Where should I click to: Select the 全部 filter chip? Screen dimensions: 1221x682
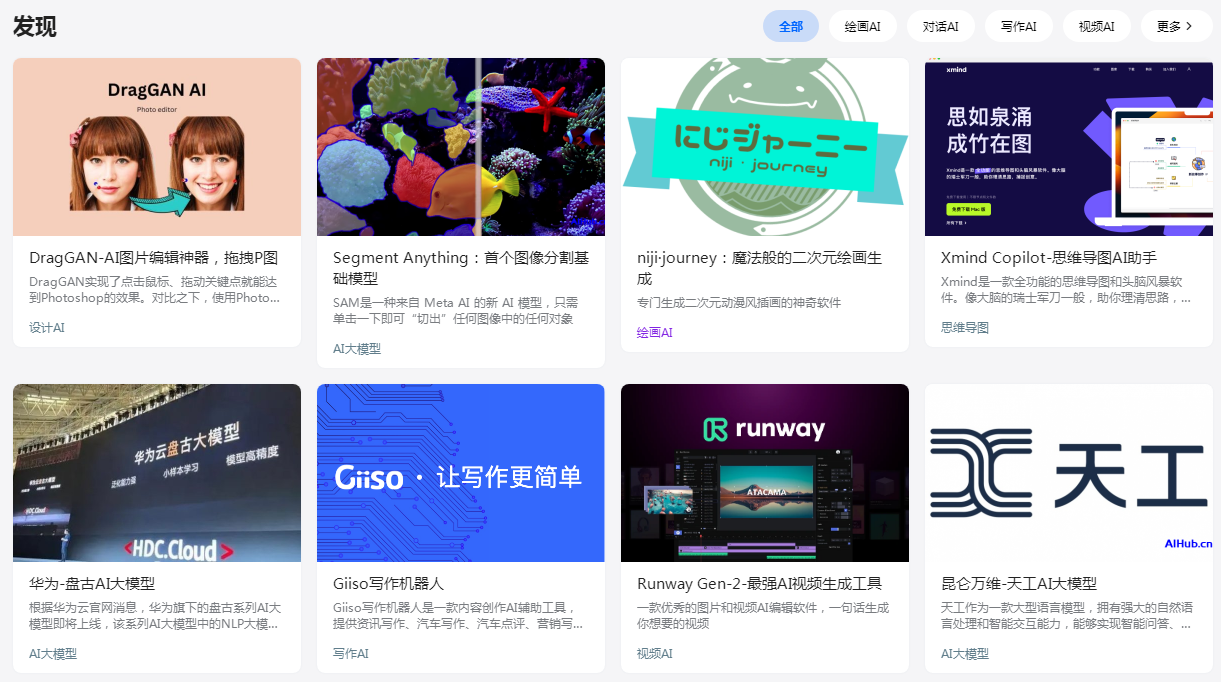click(x=790, y=26)
